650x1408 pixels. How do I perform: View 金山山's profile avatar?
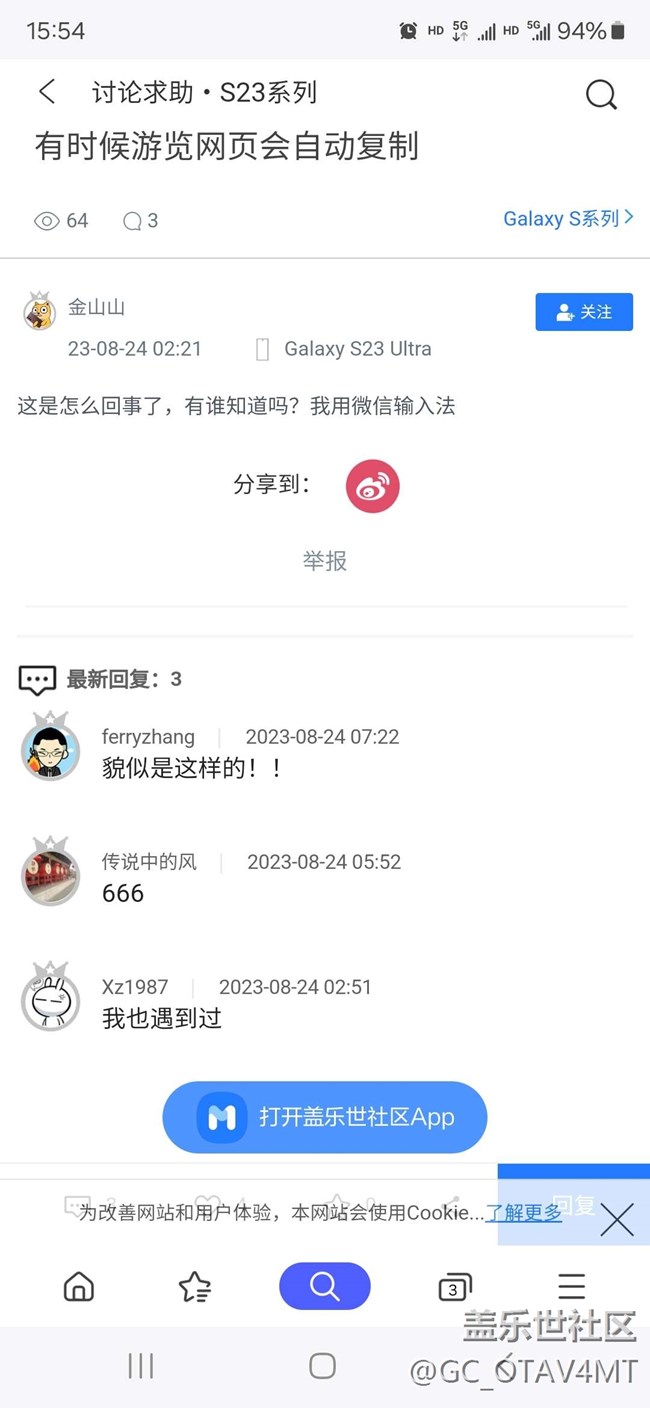tap(39, 312)
